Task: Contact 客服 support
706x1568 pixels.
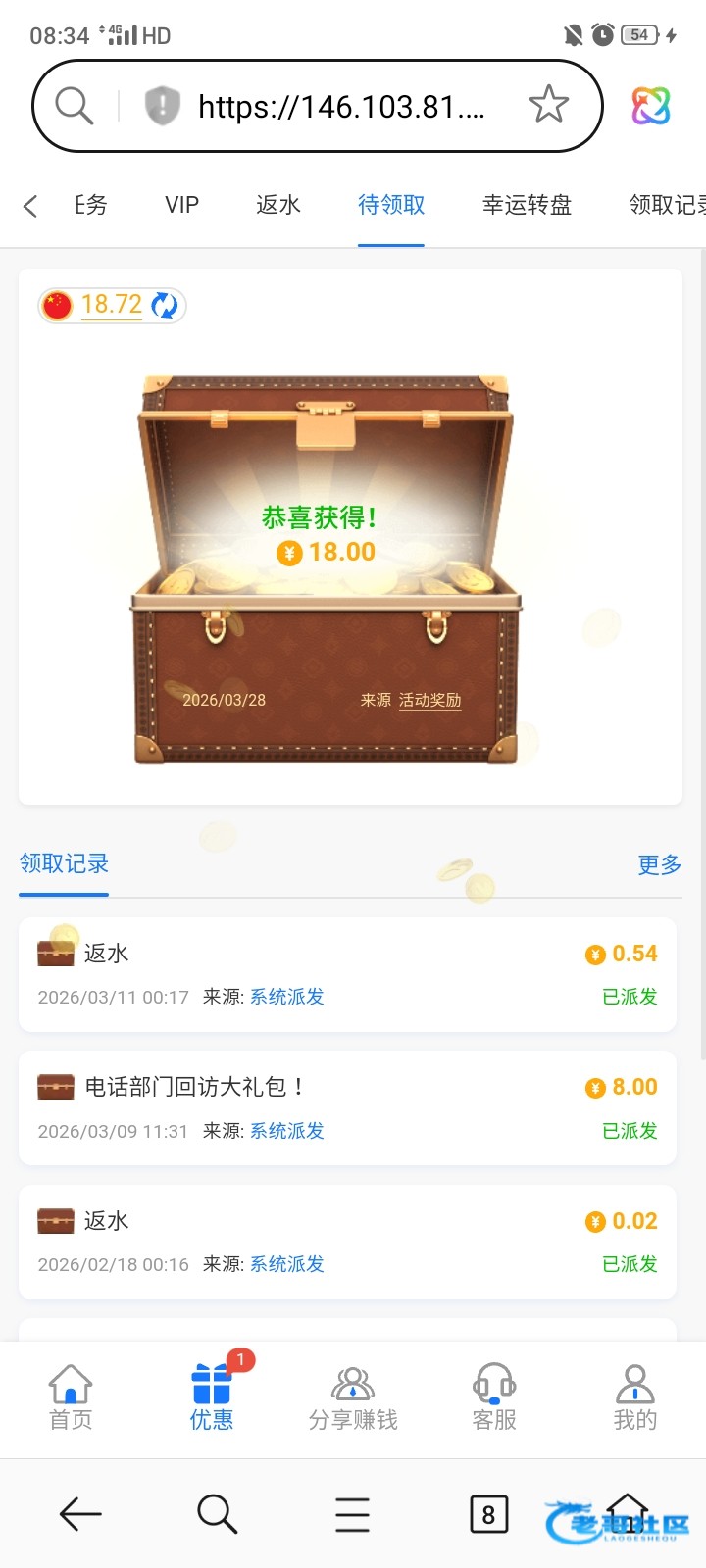Action: [494, 1398]
